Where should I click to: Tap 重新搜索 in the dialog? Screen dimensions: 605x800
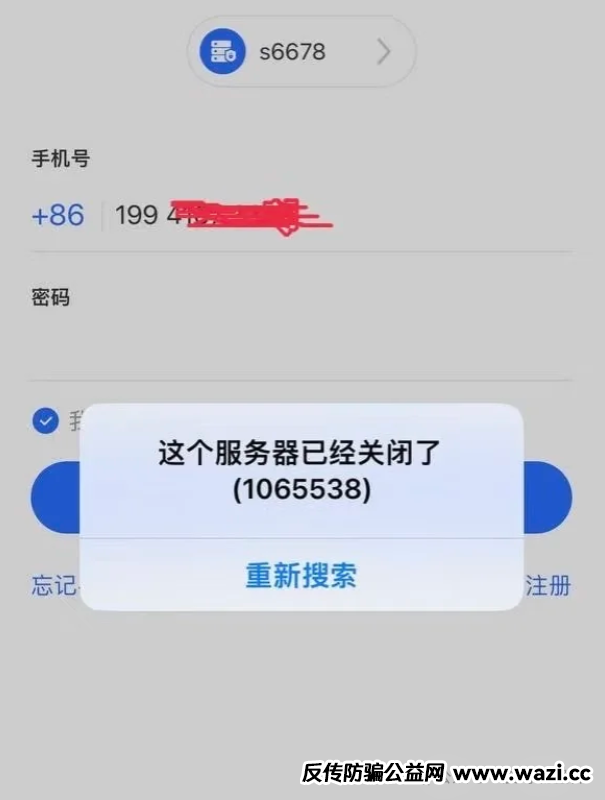click(301, 575)
